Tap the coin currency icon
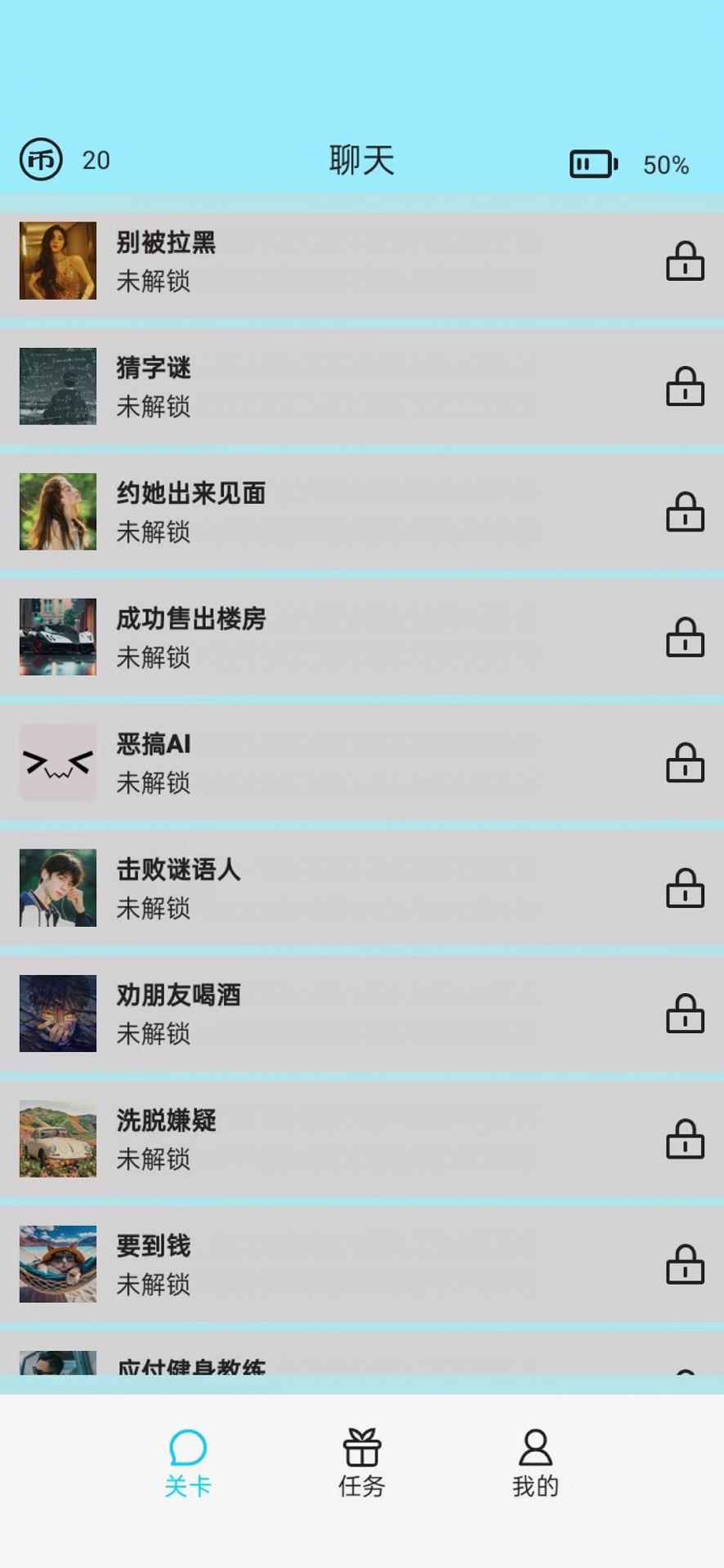Screen dimensions: 724x1568 (x=38, y=160)
